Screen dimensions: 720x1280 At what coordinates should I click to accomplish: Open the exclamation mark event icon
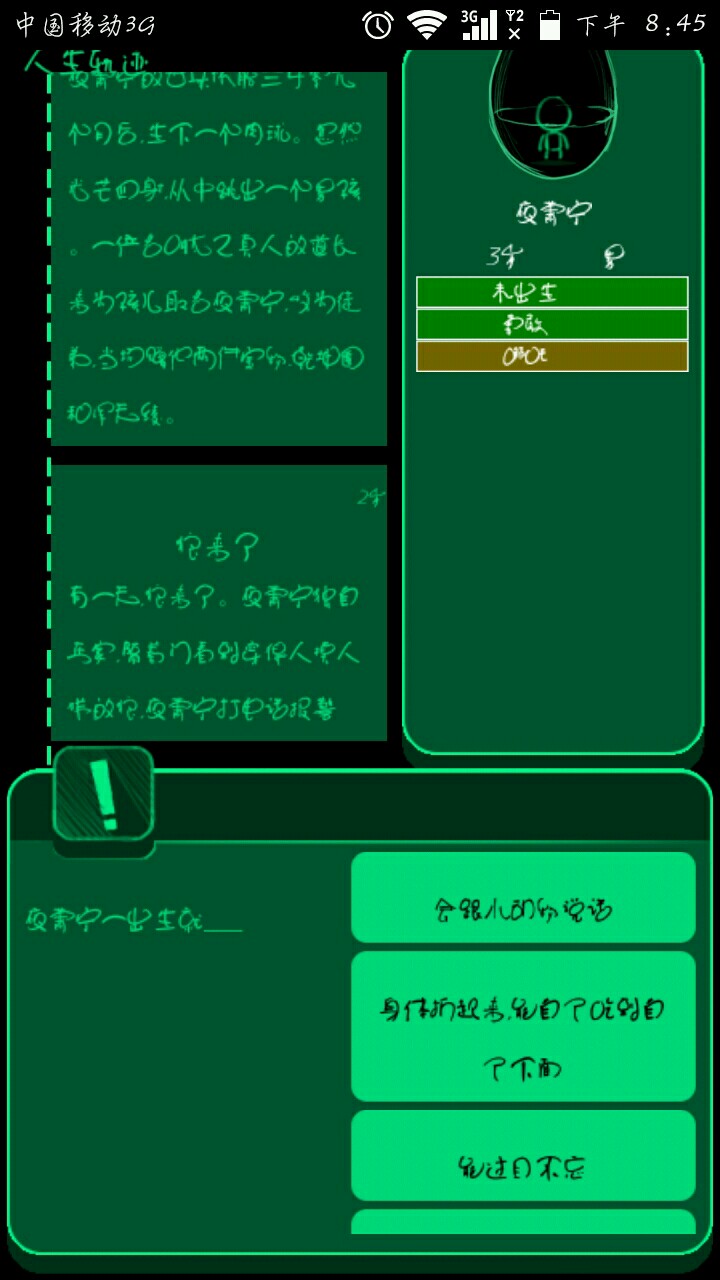[103, 796]
